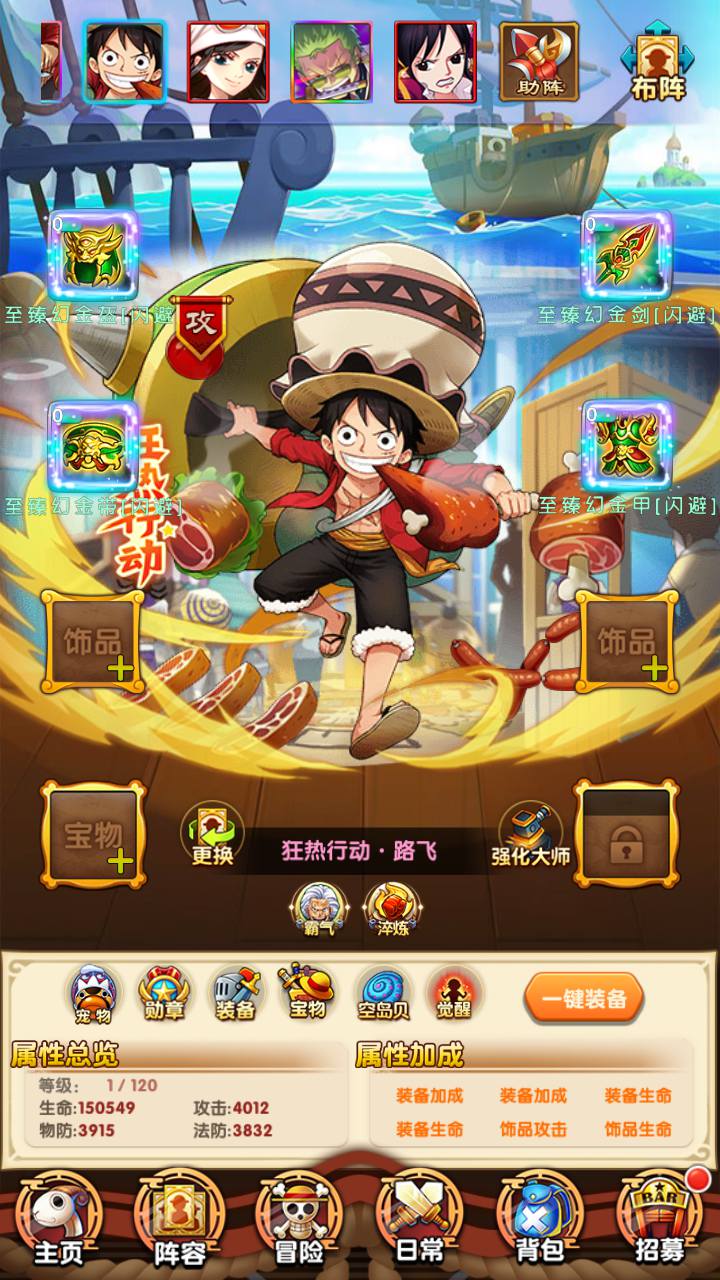Add a 宝物 treasure item

click(x=93, y=836)
